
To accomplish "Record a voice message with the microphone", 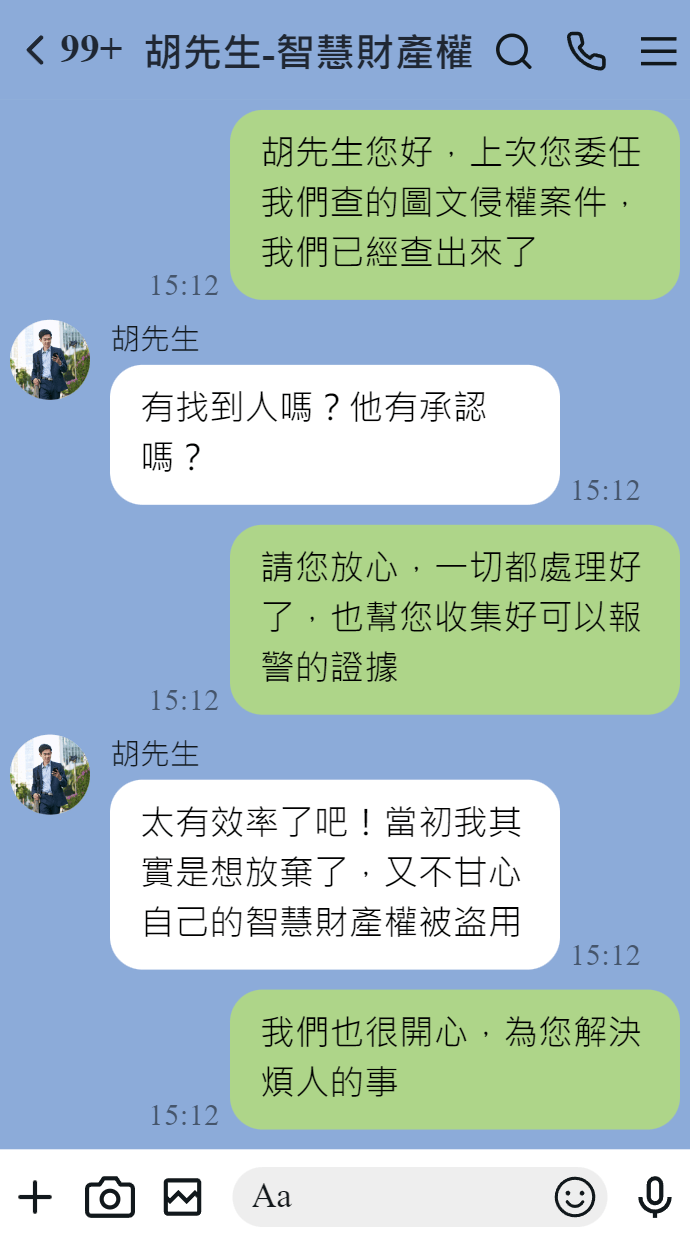I will click(655, 1196).
